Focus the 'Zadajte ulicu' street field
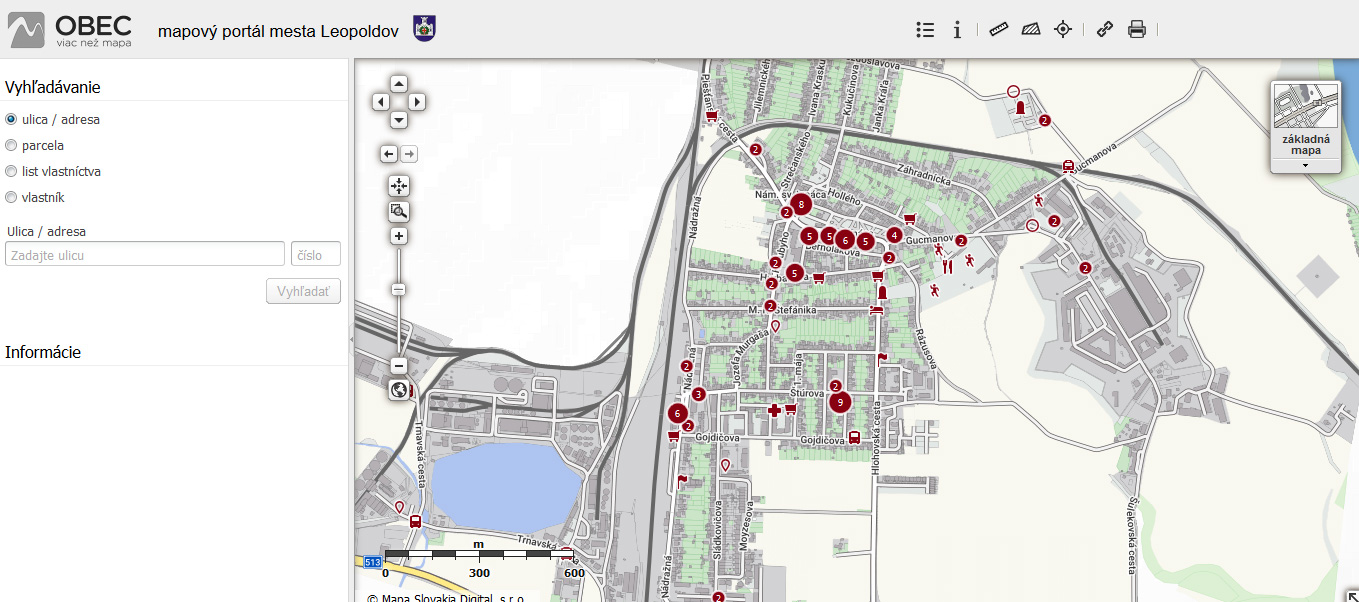 145,254
